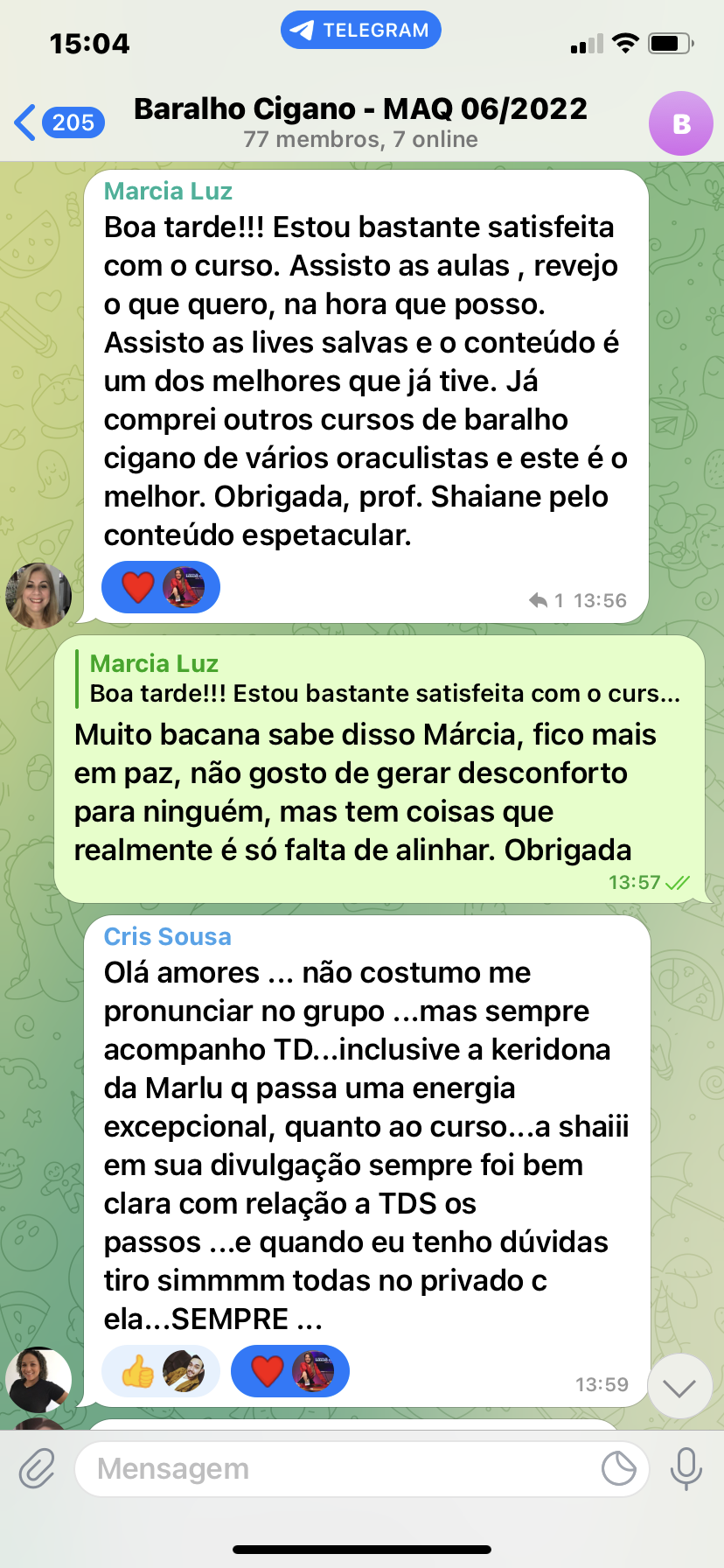Open the group's purple B avatar
This screenshot has height=1568, width=724.
680,123
